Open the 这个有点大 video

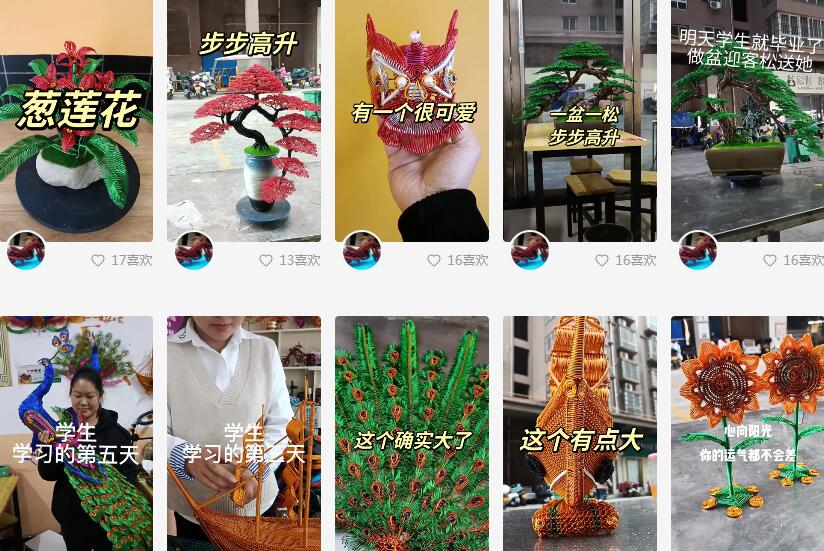click(580, 434)
